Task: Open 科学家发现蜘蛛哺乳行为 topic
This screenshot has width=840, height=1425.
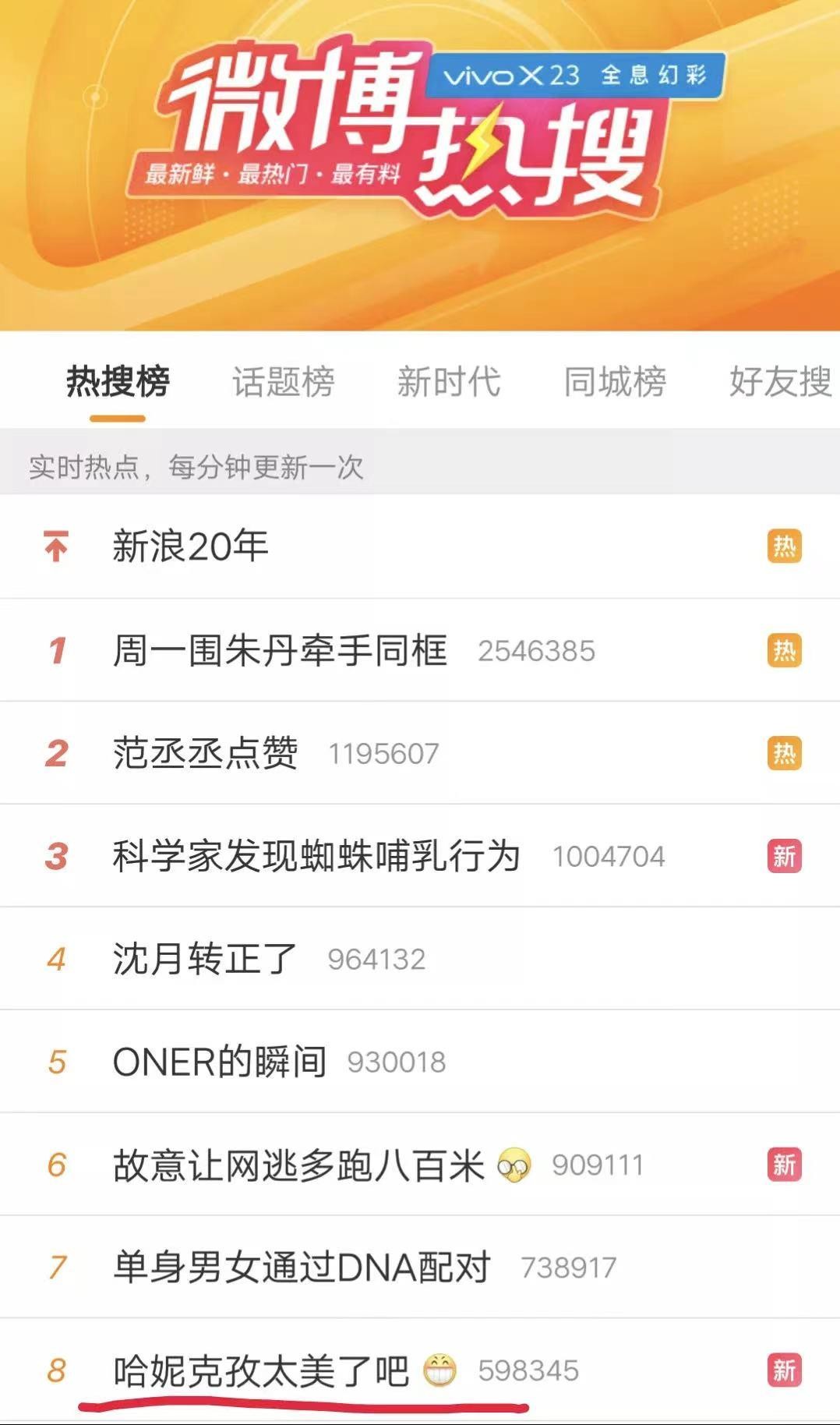Action: point(316,856)
